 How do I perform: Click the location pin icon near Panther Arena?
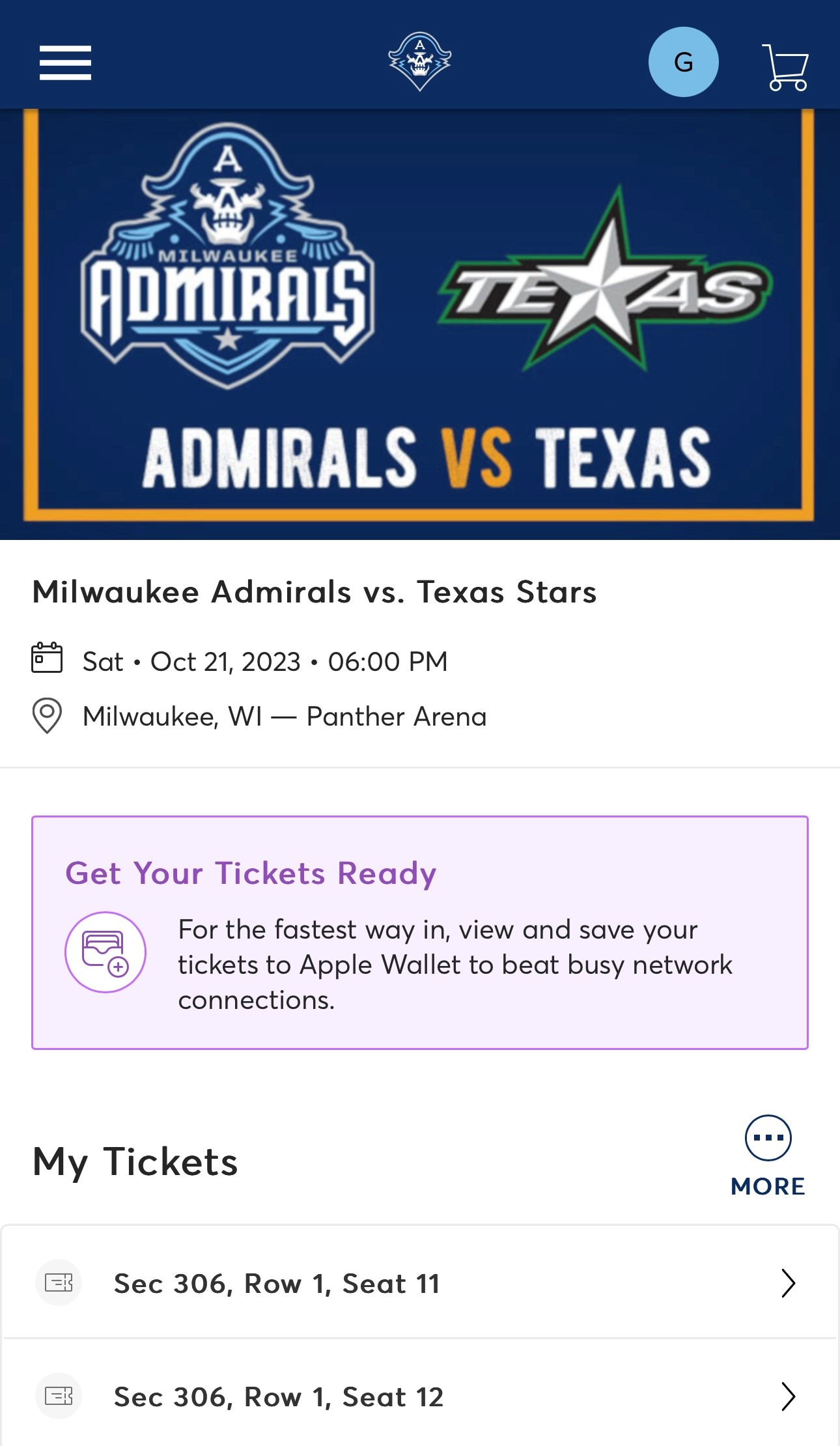(46, 717)
